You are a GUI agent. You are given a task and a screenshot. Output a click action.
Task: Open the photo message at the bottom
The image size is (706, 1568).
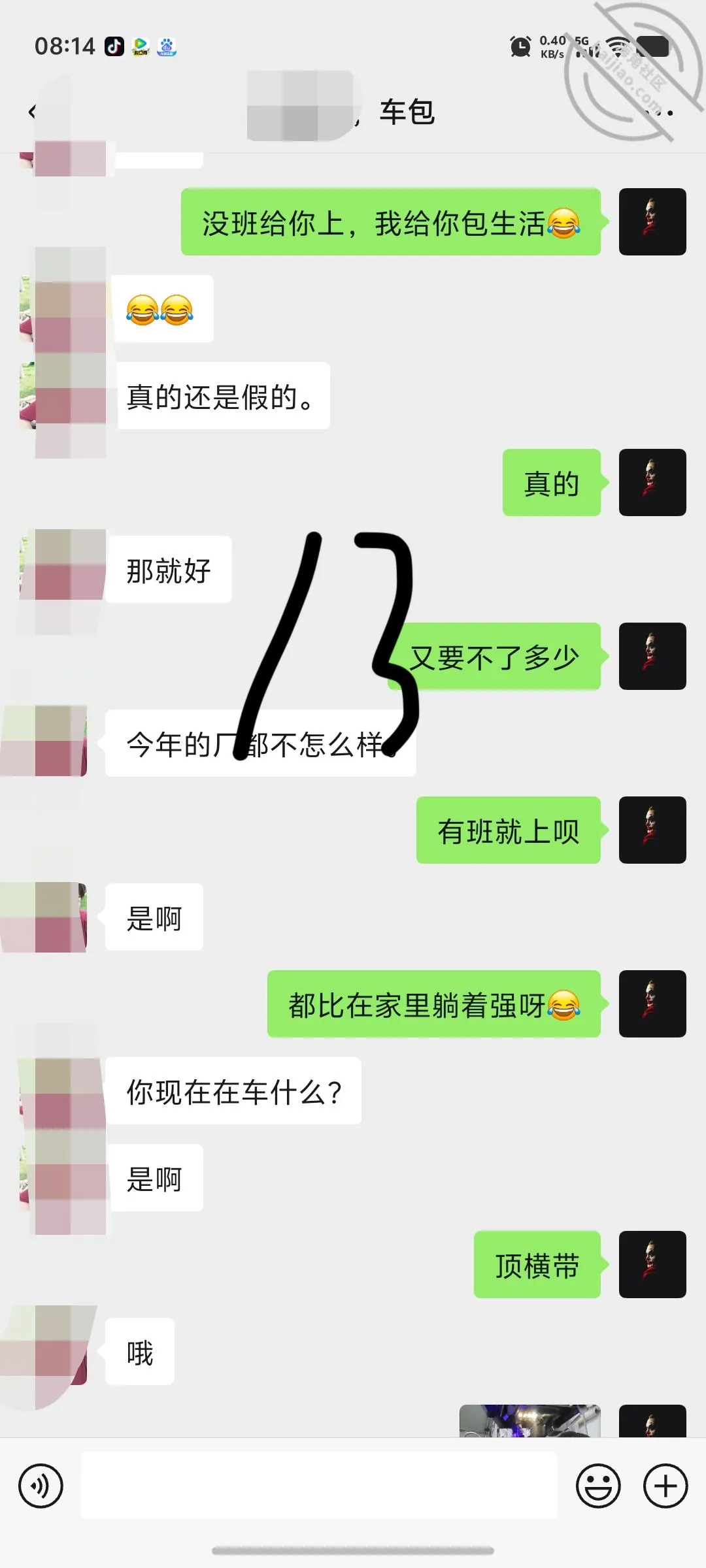(529, 1420)
